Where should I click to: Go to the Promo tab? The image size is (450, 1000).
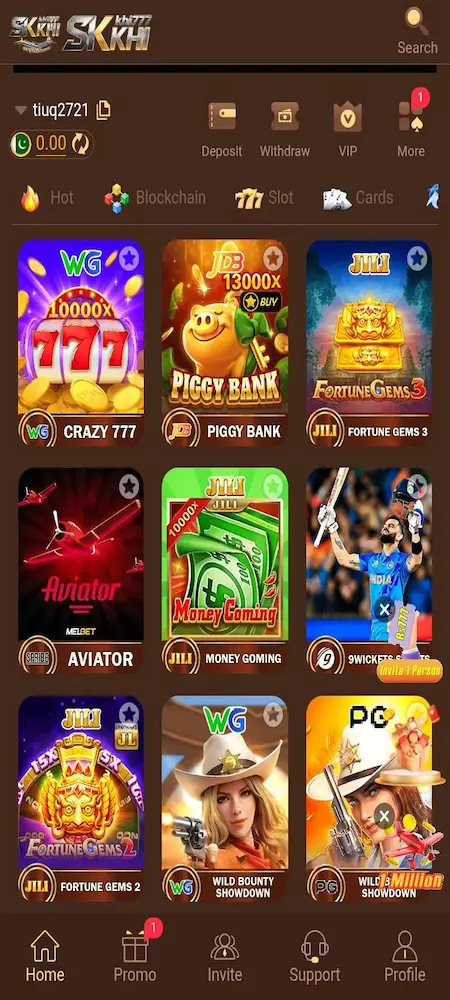135,955
